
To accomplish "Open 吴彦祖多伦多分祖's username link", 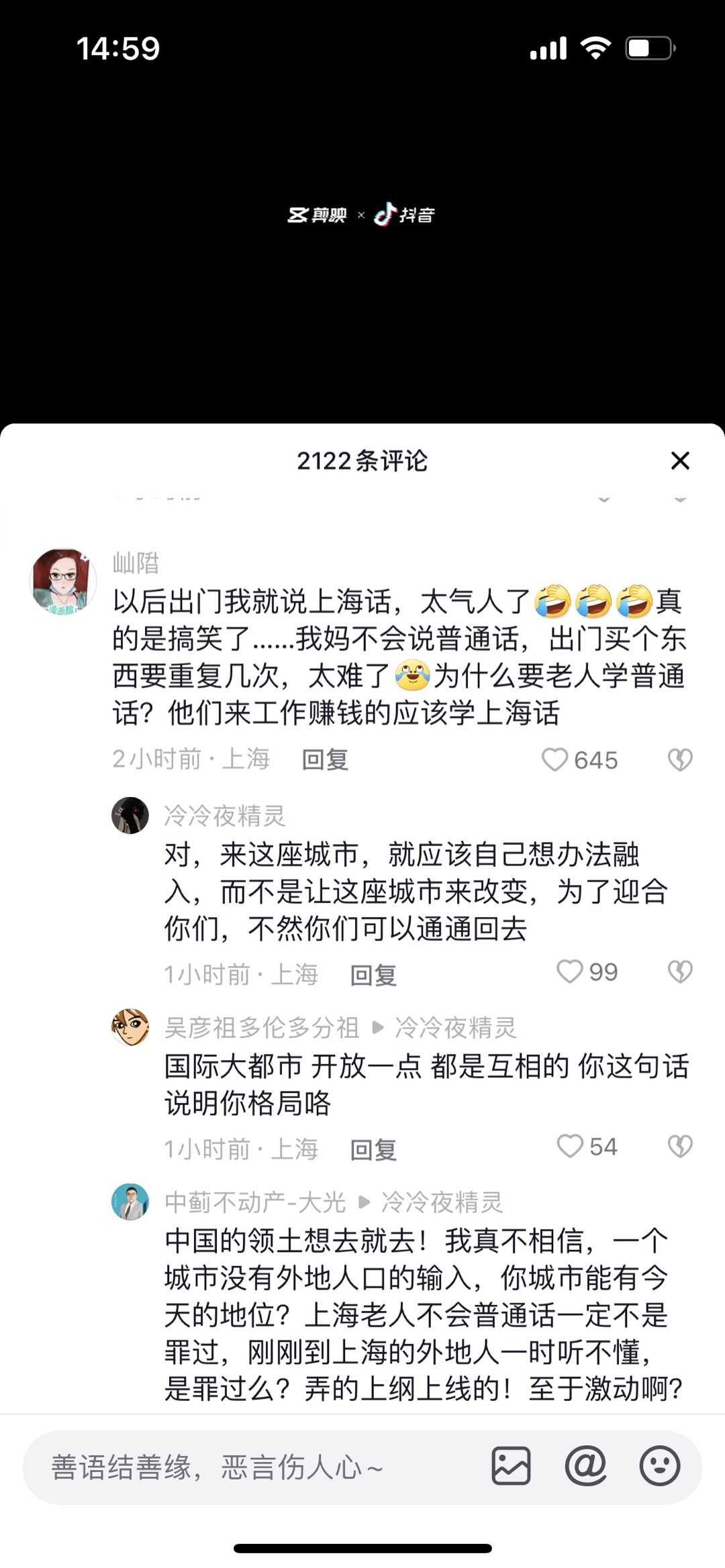I will coord(262,1027).
